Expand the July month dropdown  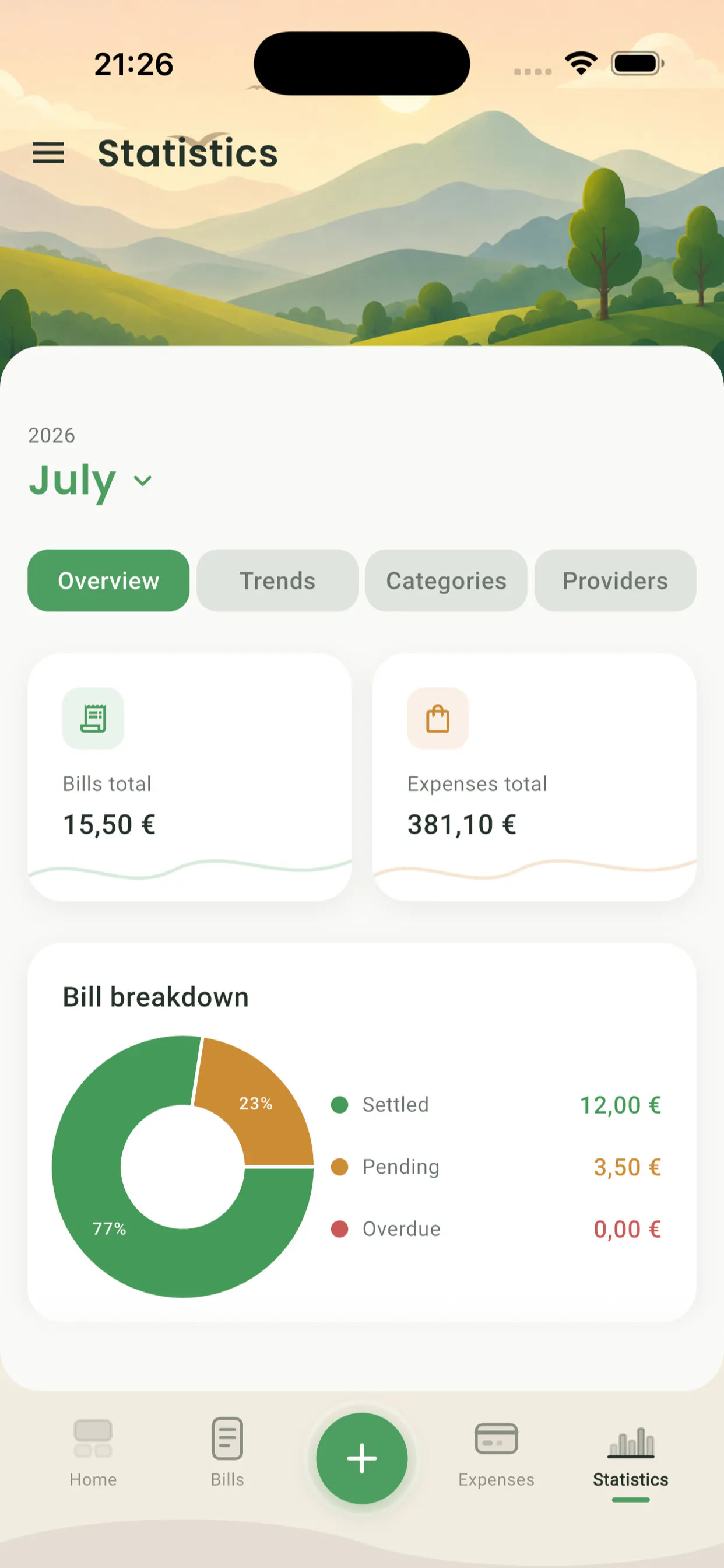tap(91, 481)
